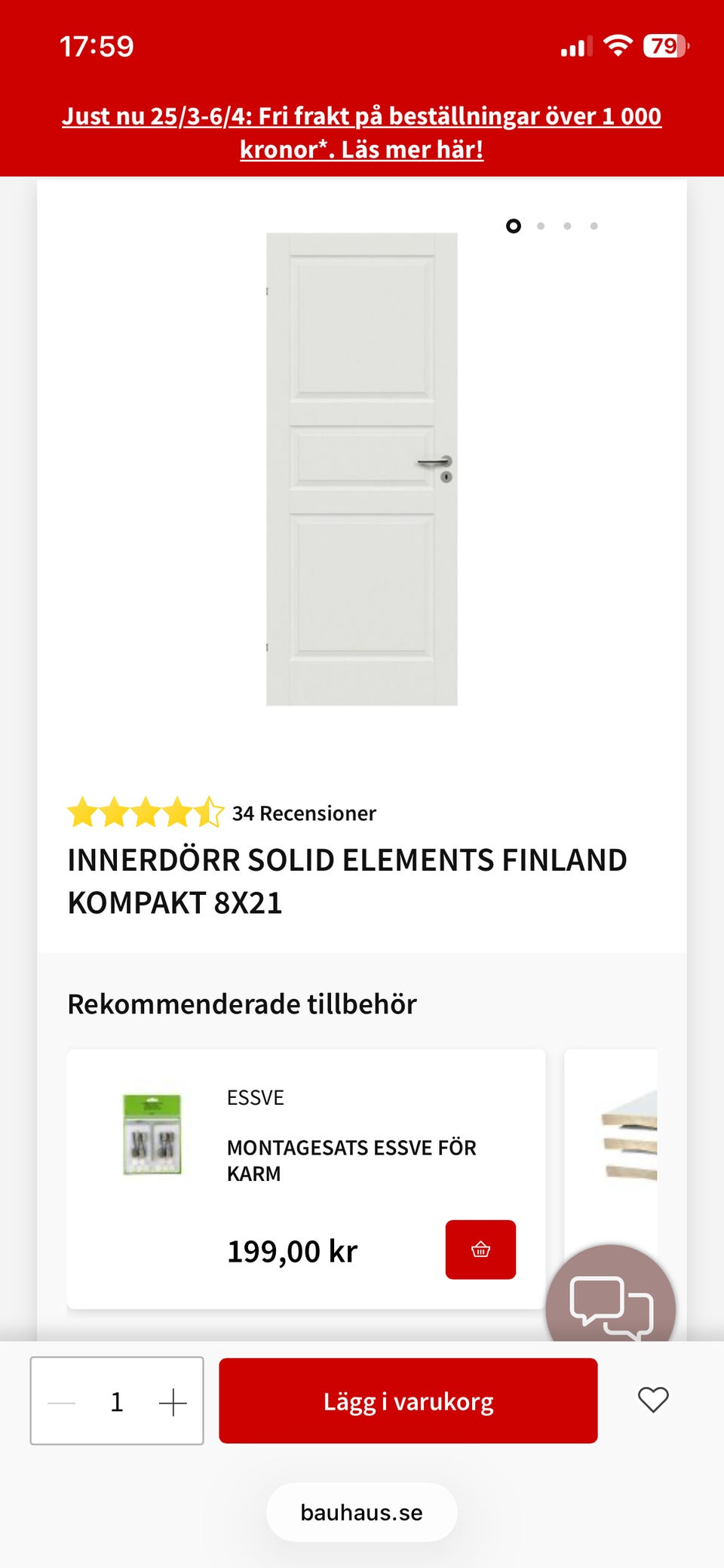724x1568 pixels.
Task: Select the first carousel dot indicator
Action: (514, 225)
